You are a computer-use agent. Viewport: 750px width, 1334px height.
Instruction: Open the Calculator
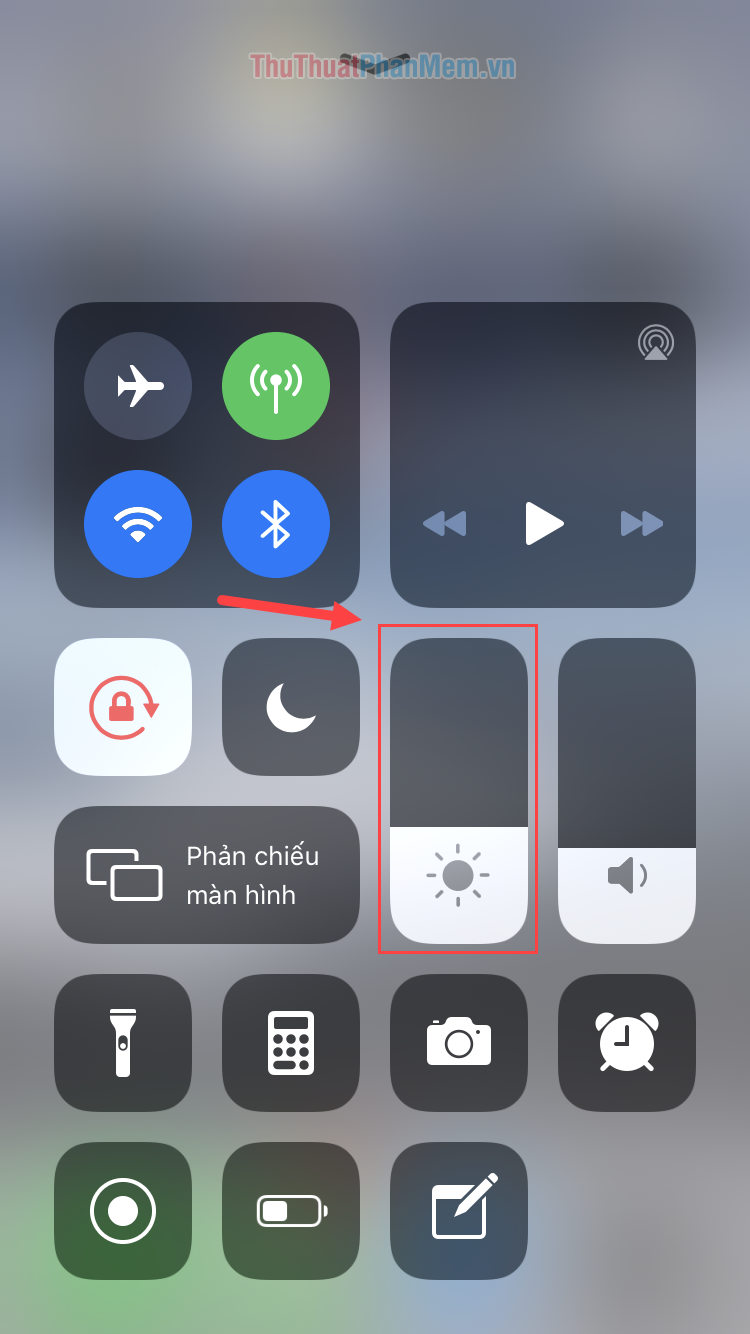pos(290,1043)
